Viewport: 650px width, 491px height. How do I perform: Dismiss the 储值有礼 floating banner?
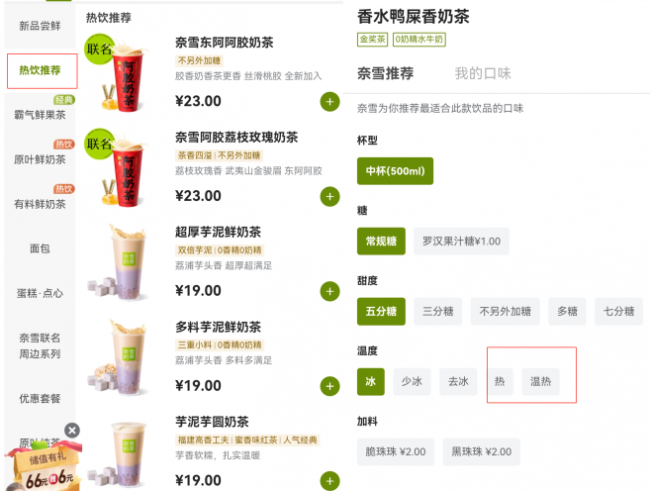click(72, 431)
